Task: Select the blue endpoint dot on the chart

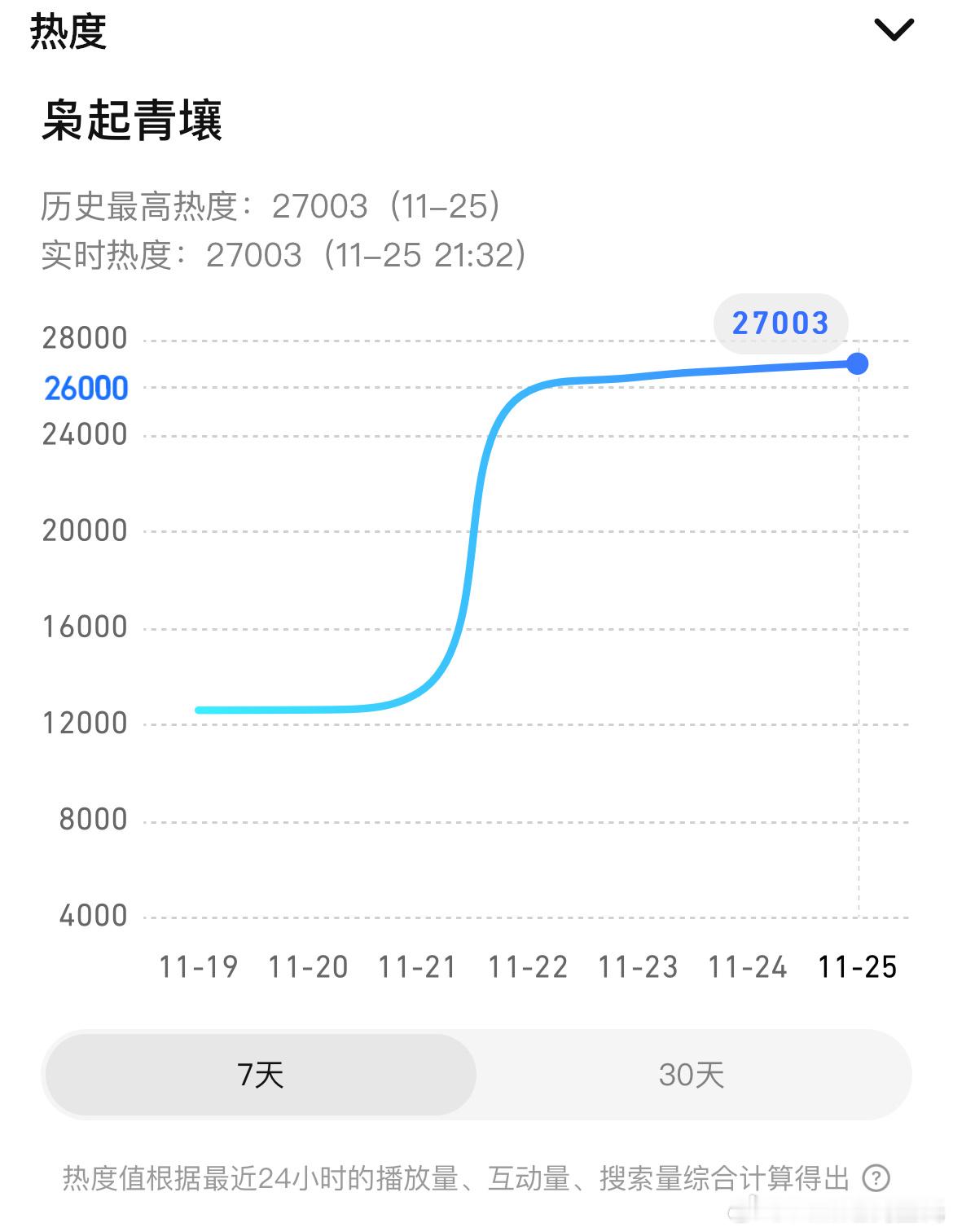Action: click(x=855, y=363)
